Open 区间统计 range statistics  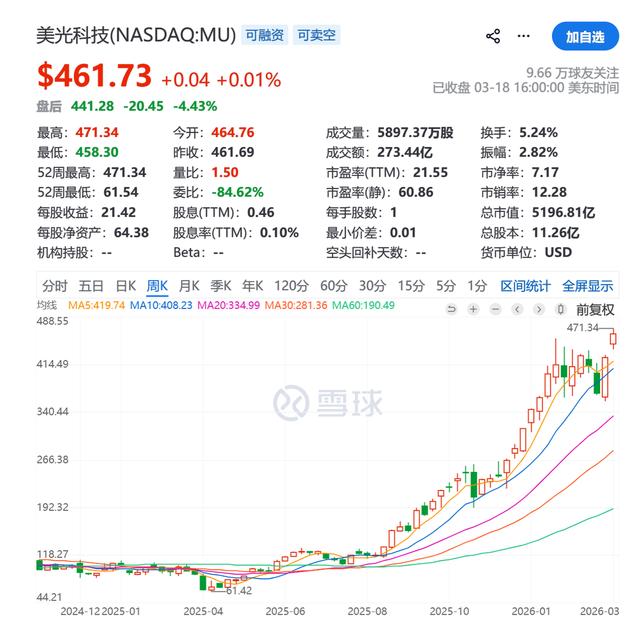click(x=525, y=286)
